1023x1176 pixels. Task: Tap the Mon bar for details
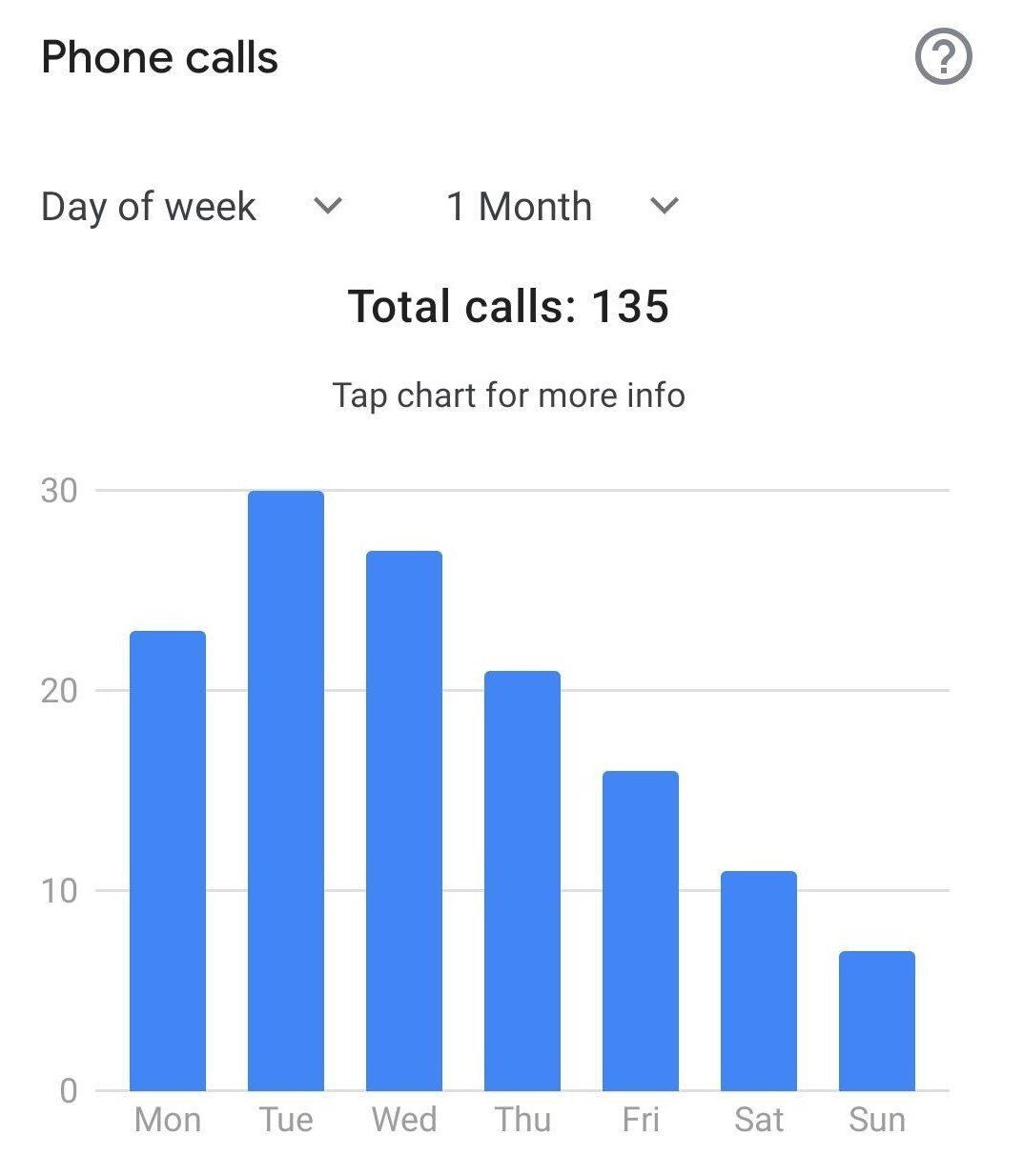[168, 861]
